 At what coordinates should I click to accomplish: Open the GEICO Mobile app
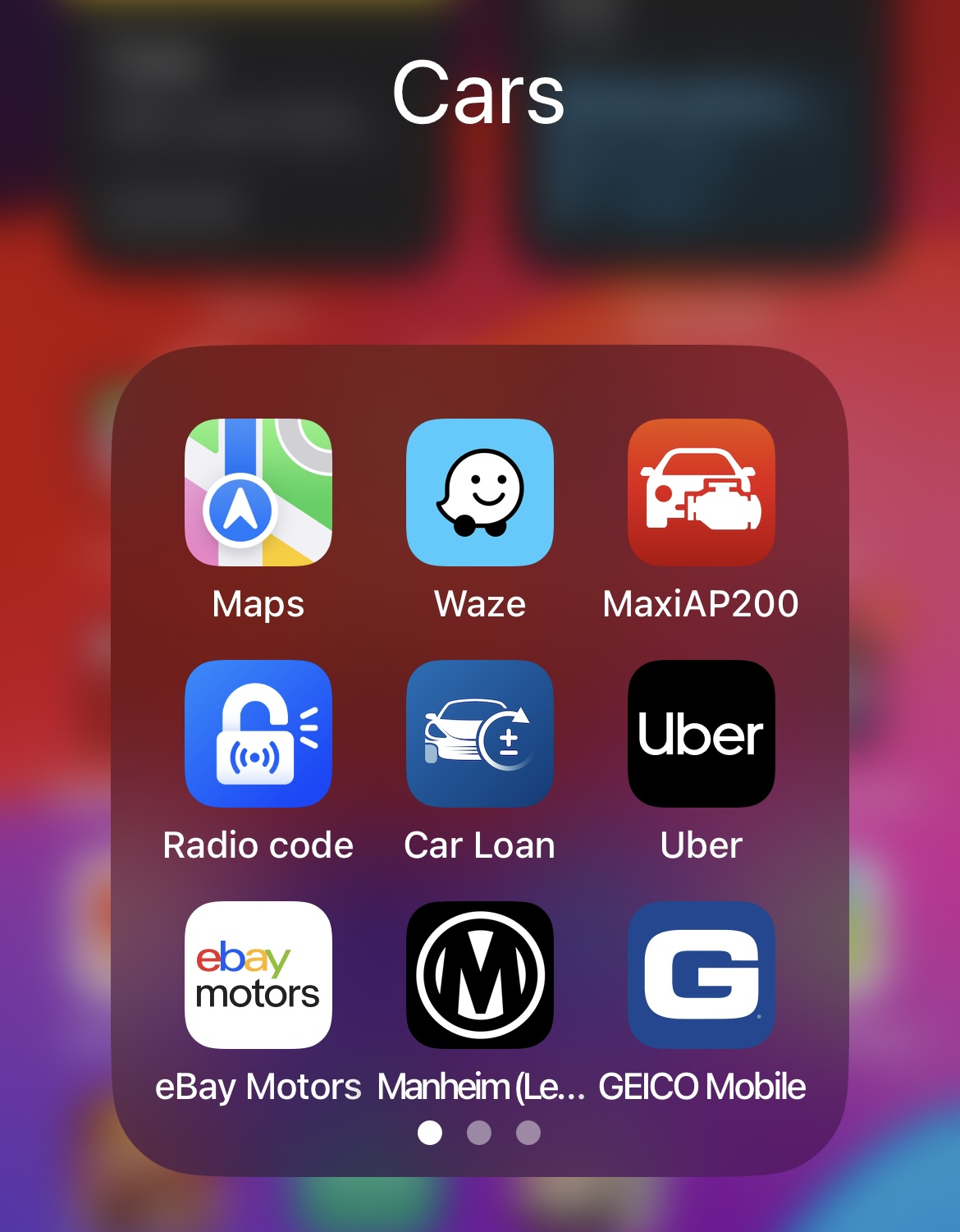702,975
